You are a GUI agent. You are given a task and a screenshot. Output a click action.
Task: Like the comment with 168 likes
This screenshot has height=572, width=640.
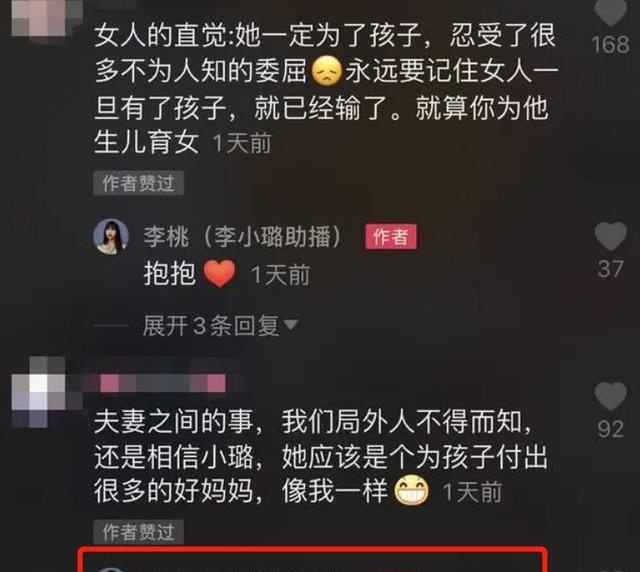tap(610, 12)
